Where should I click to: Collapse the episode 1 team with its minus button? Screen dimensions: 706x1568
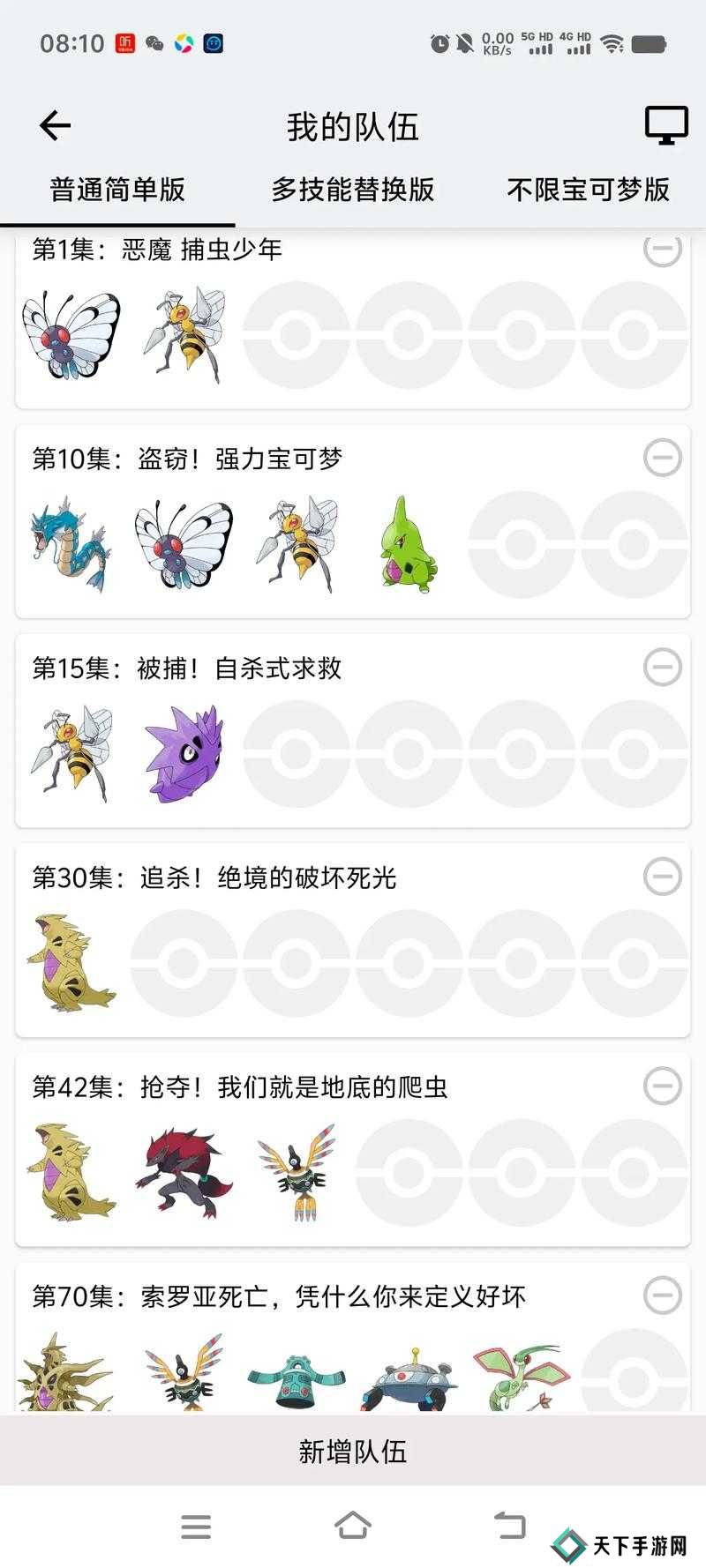pyautogui.click(x=662, y=250)
